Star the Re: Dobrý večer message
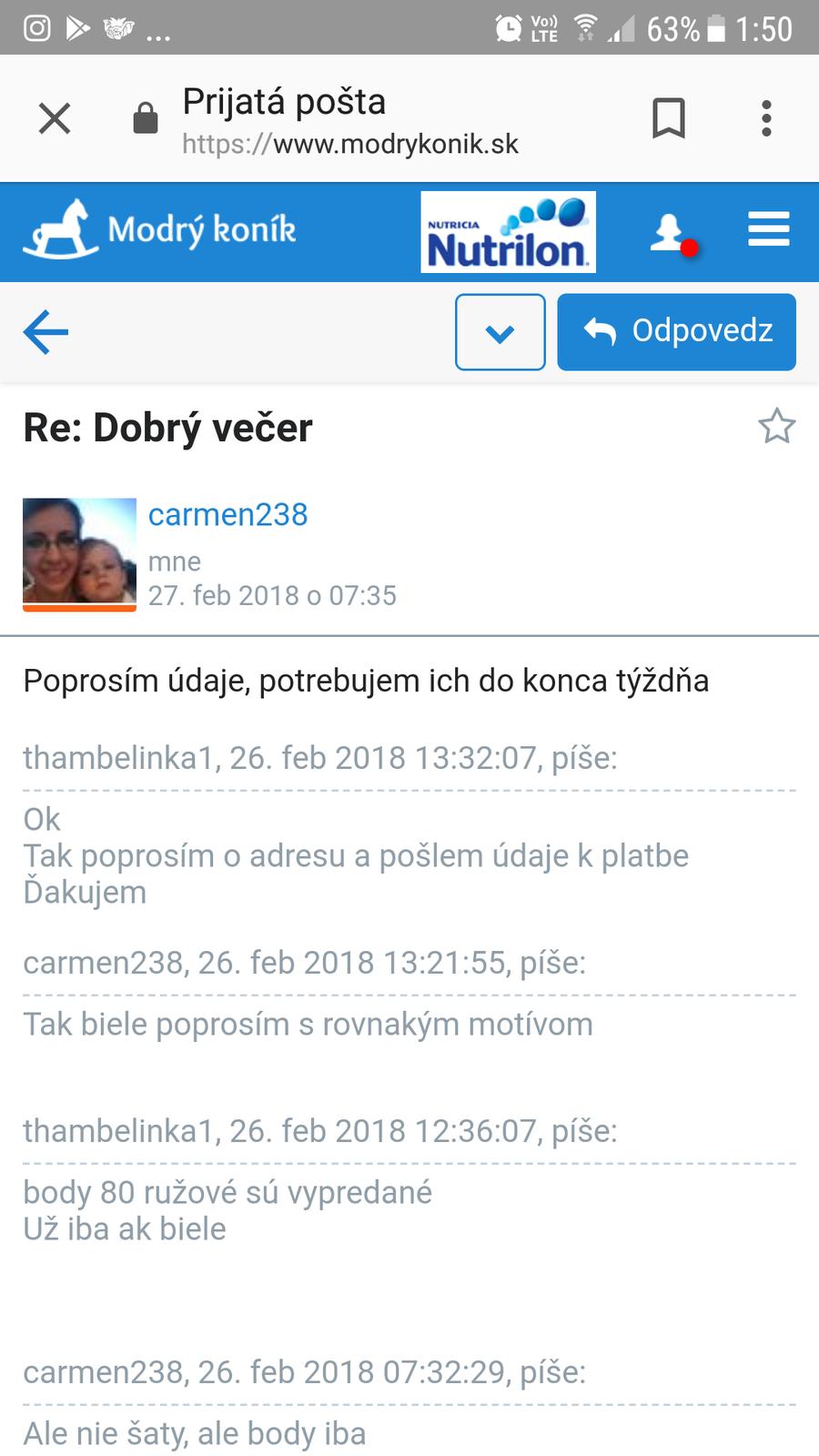 tap(776, 426)
